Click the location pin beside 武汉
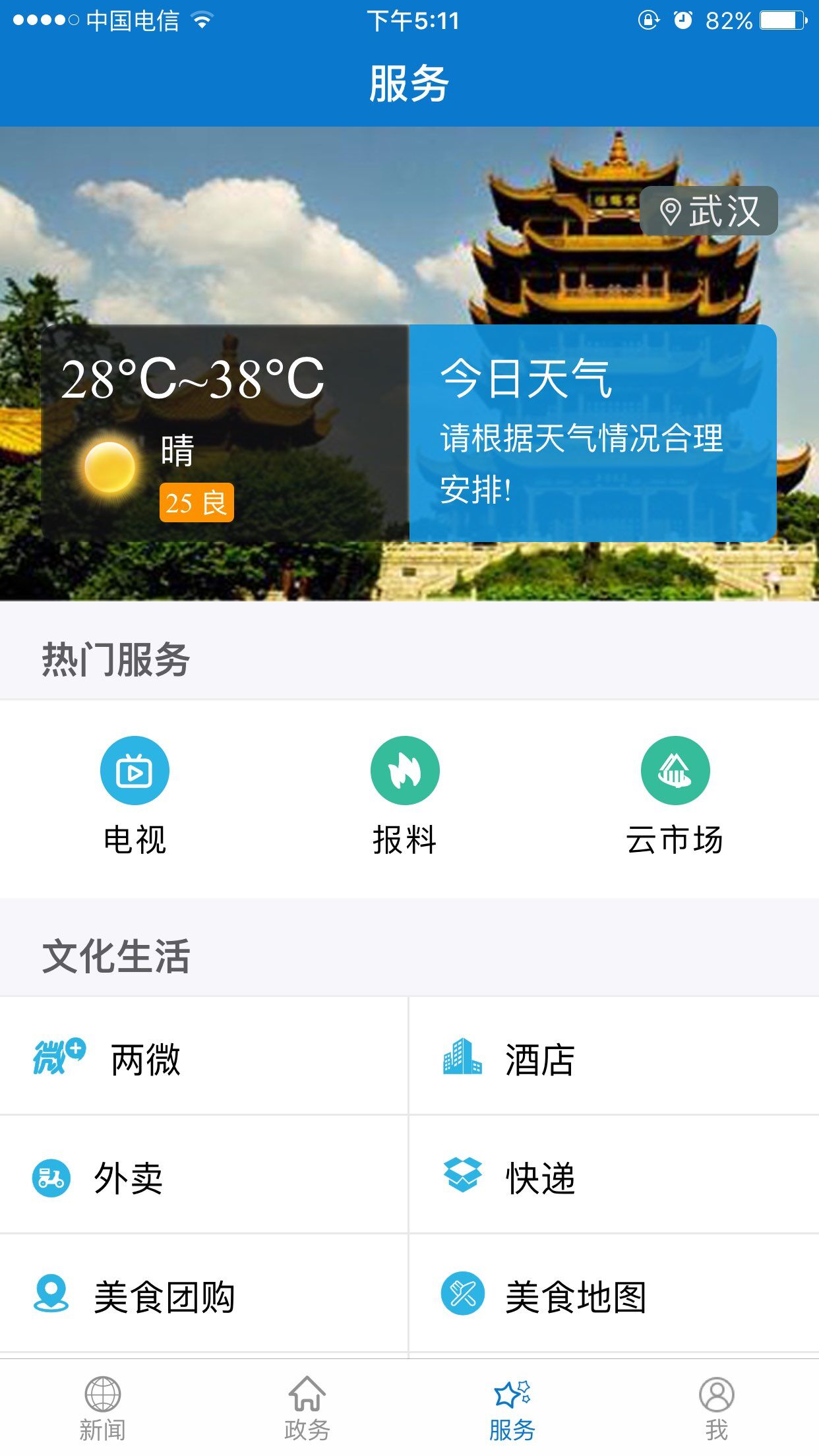This screenshot has height=1456, width=819. point(671,211)
